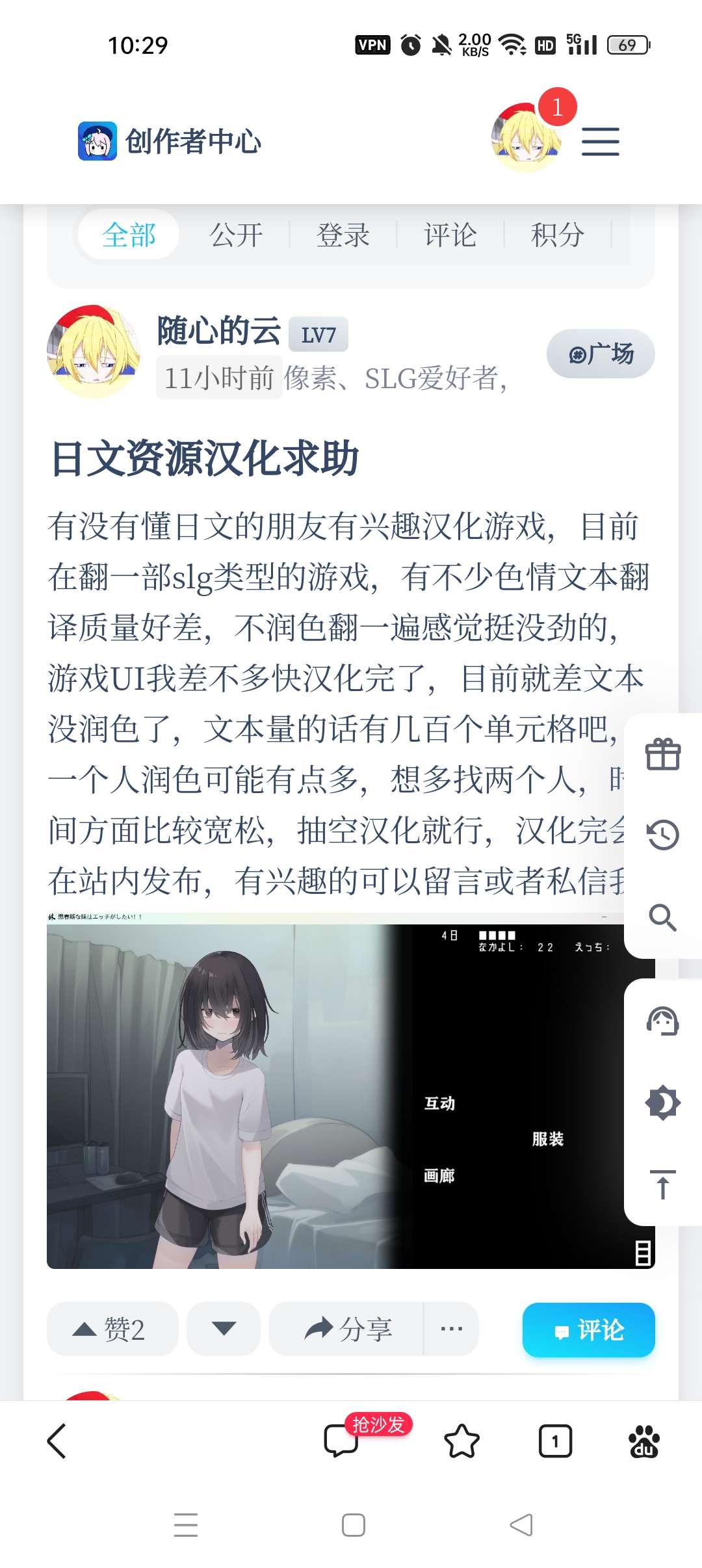The height and width of the screenshot is (1568, 702).
Task: Switch to the 登录 tab
Action: (x=343, y=235)
